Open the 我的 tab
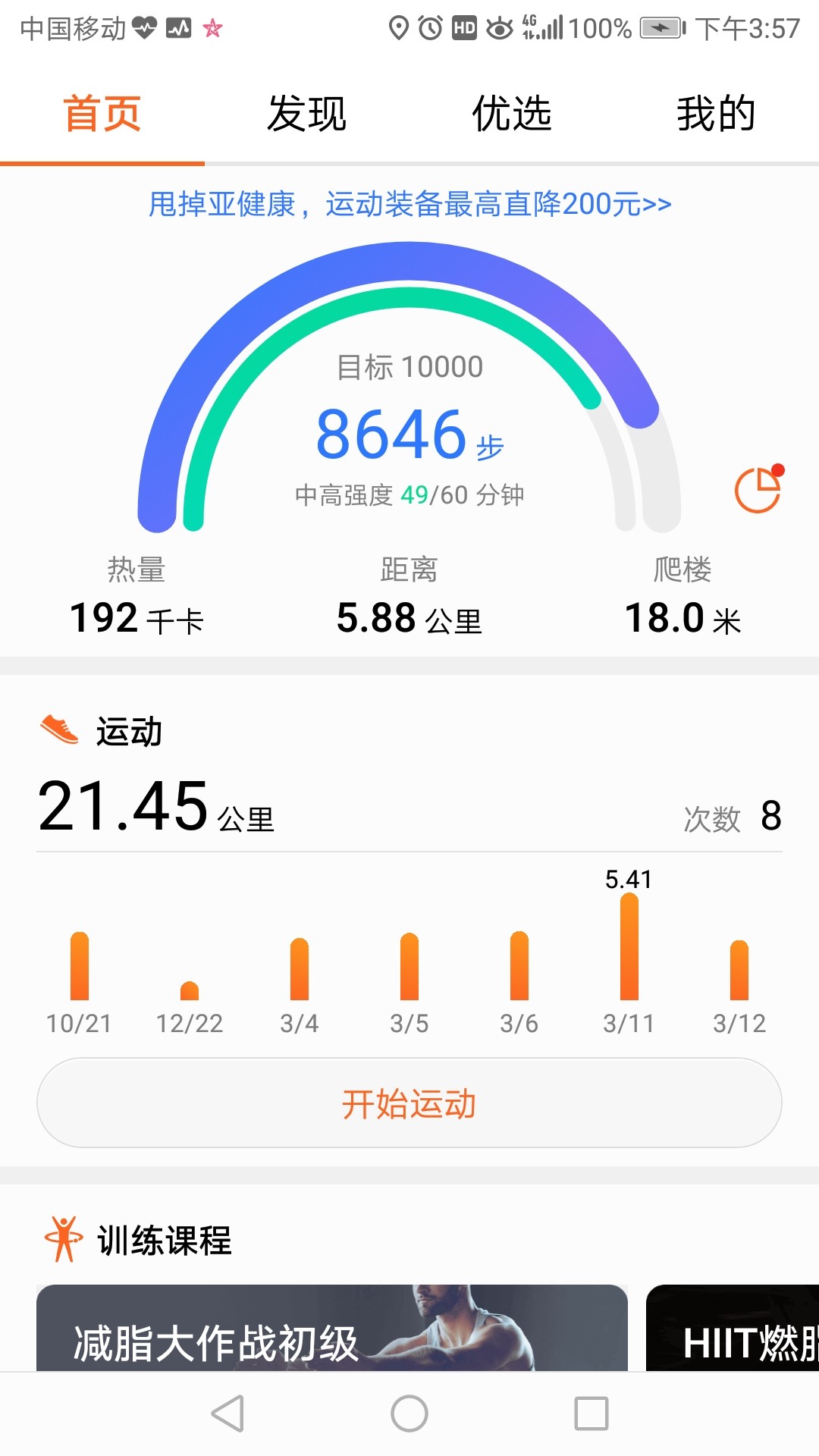 pyautogui.click(x=716, y=114)
